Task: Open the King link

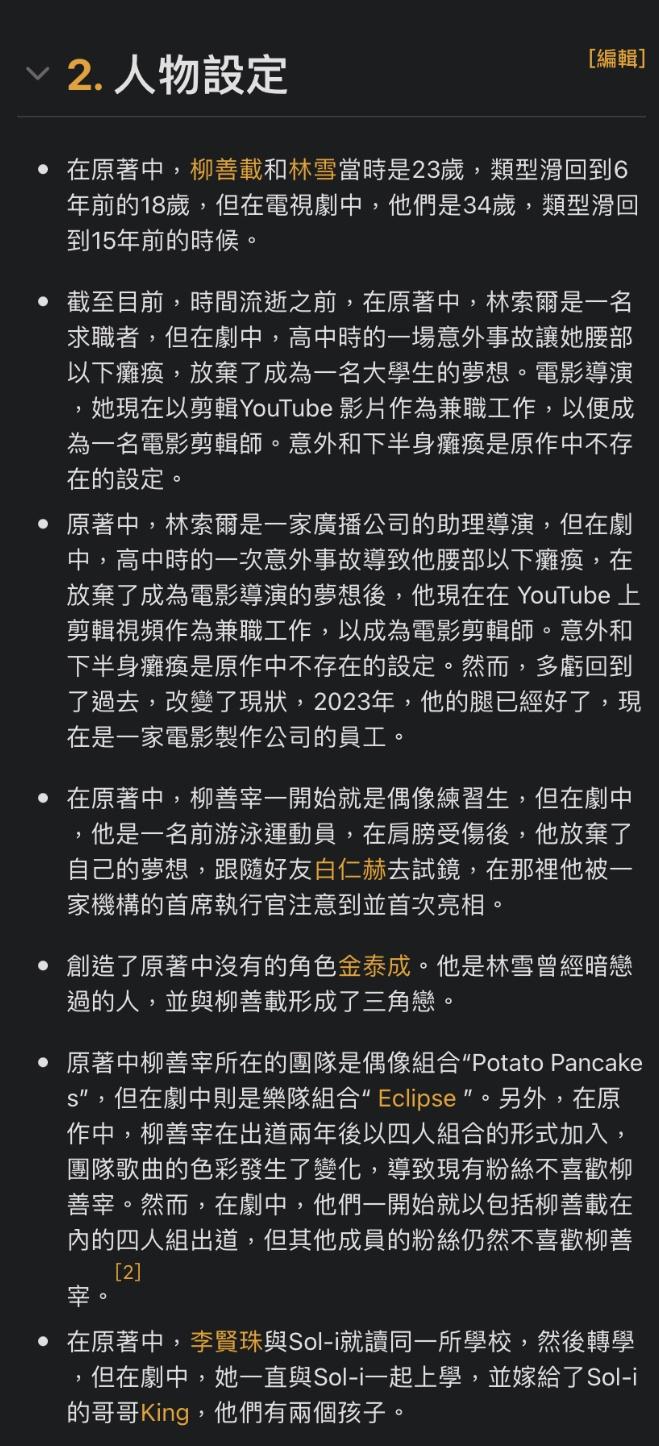Action: pos(165,1413)
